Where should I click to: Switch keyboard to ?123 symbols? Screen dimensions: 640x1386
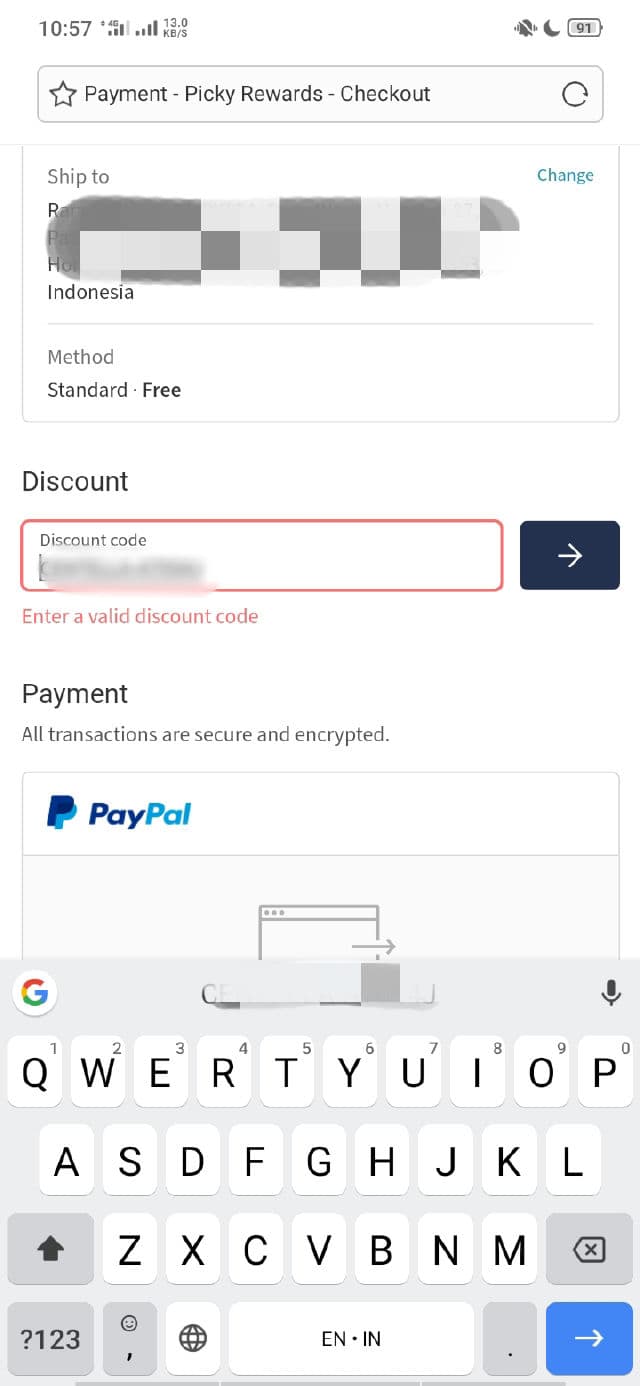point(51,1338)
